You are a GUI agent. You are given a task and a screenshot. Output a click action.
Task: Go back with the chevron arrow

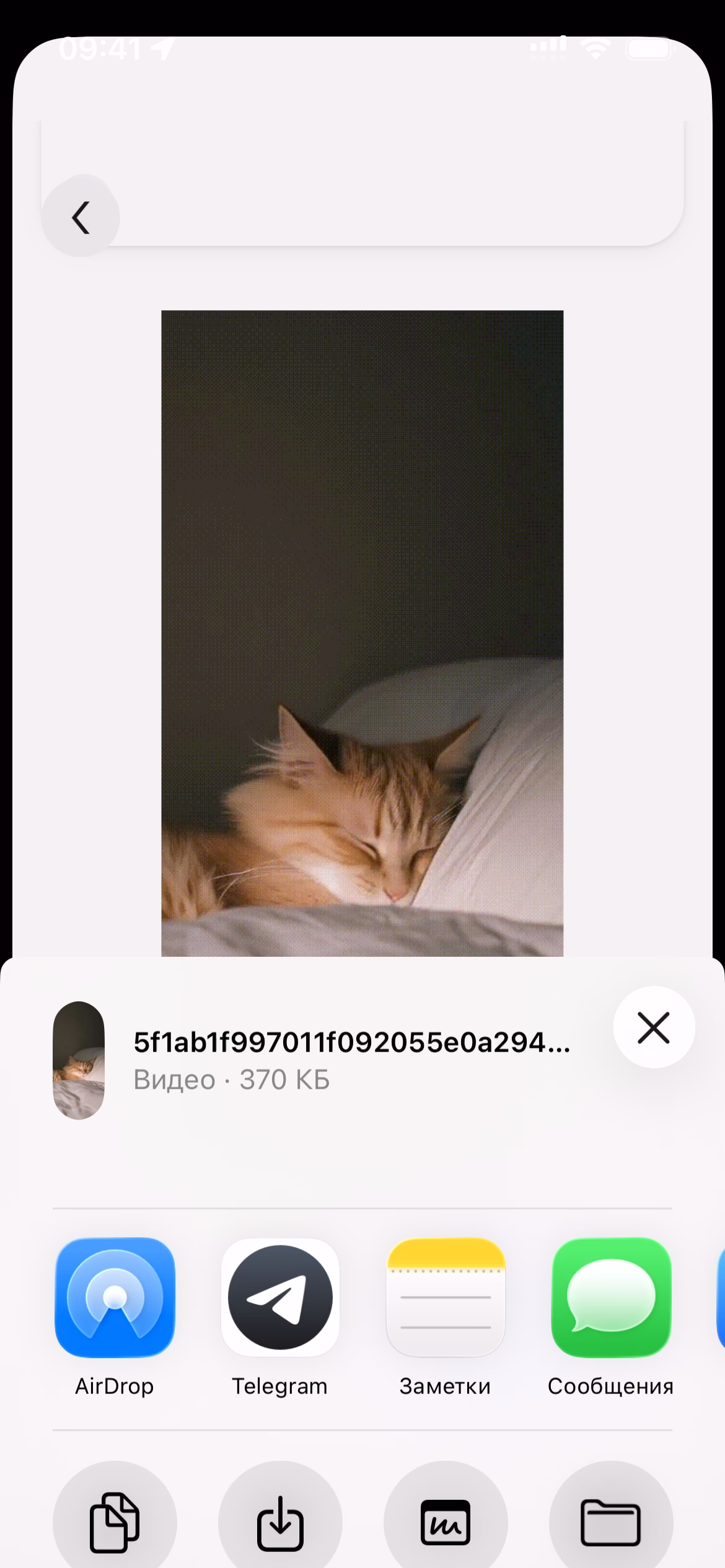pos(81,217)
